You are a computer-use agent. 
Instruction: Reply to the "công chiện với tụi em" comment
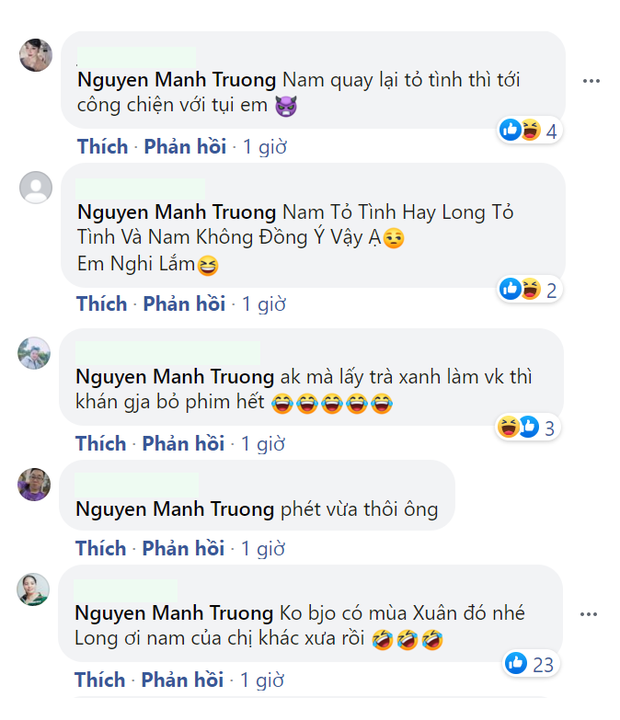[184, 147]
